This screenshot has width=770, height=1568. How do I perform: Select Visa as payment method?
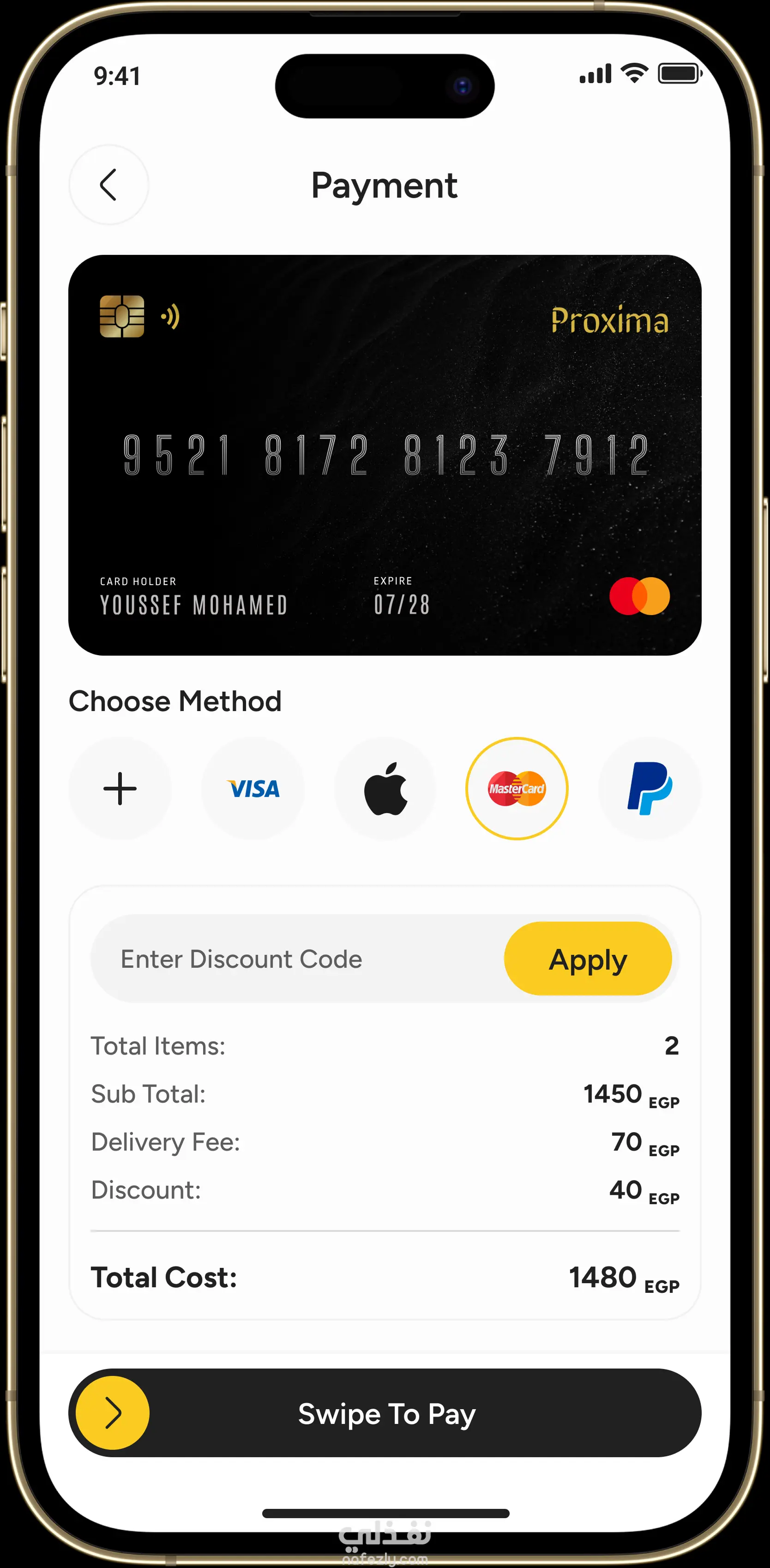(253, 789)
